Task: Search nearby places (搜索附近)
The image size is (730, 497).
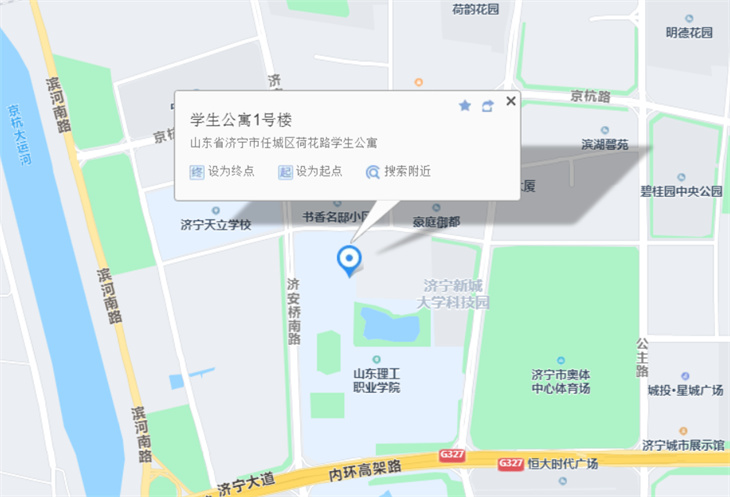Action: [398, 171]
